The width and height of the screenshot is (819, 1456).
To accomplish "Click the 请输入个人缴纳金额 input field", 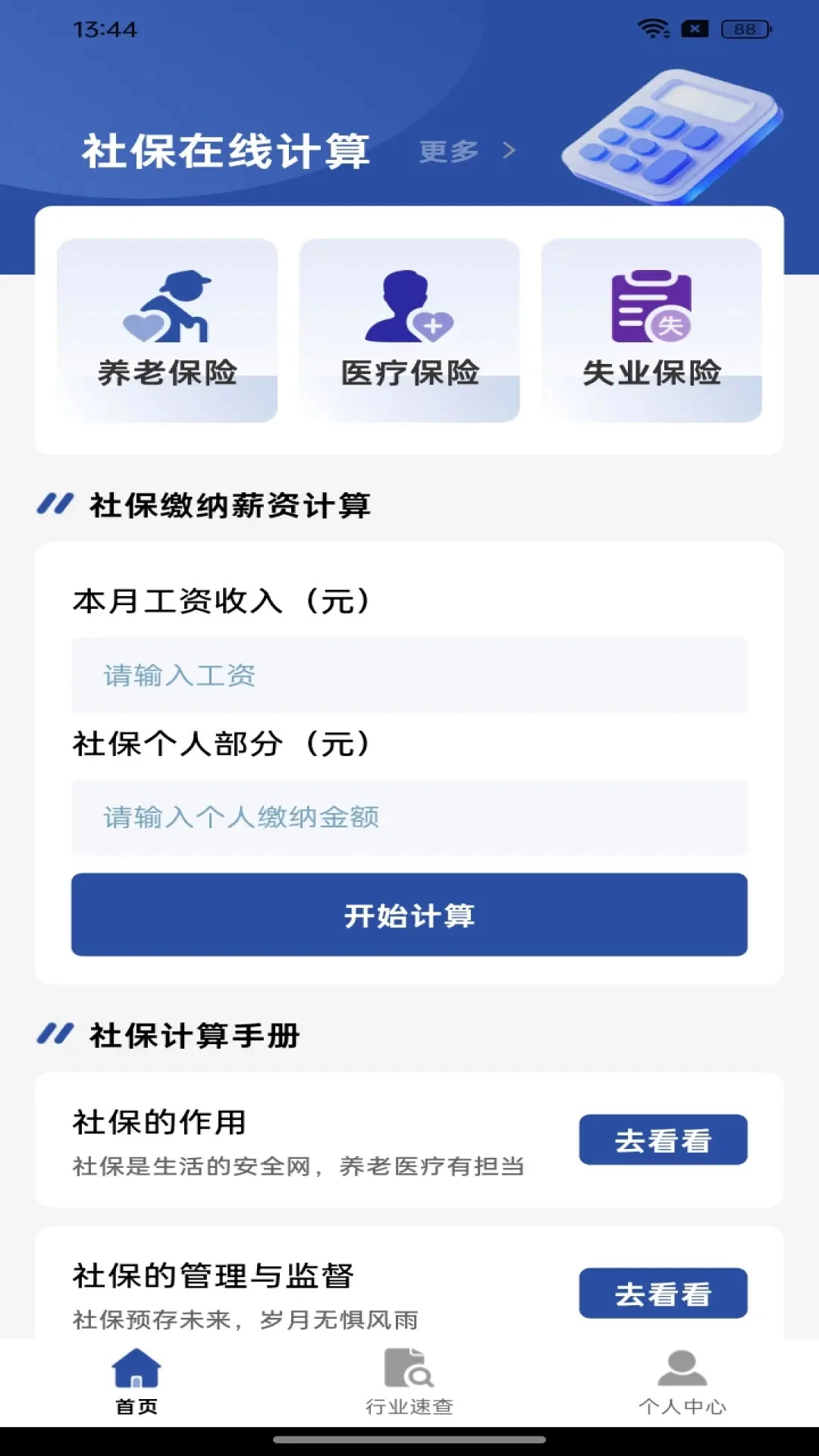I will tap(409, 816).
